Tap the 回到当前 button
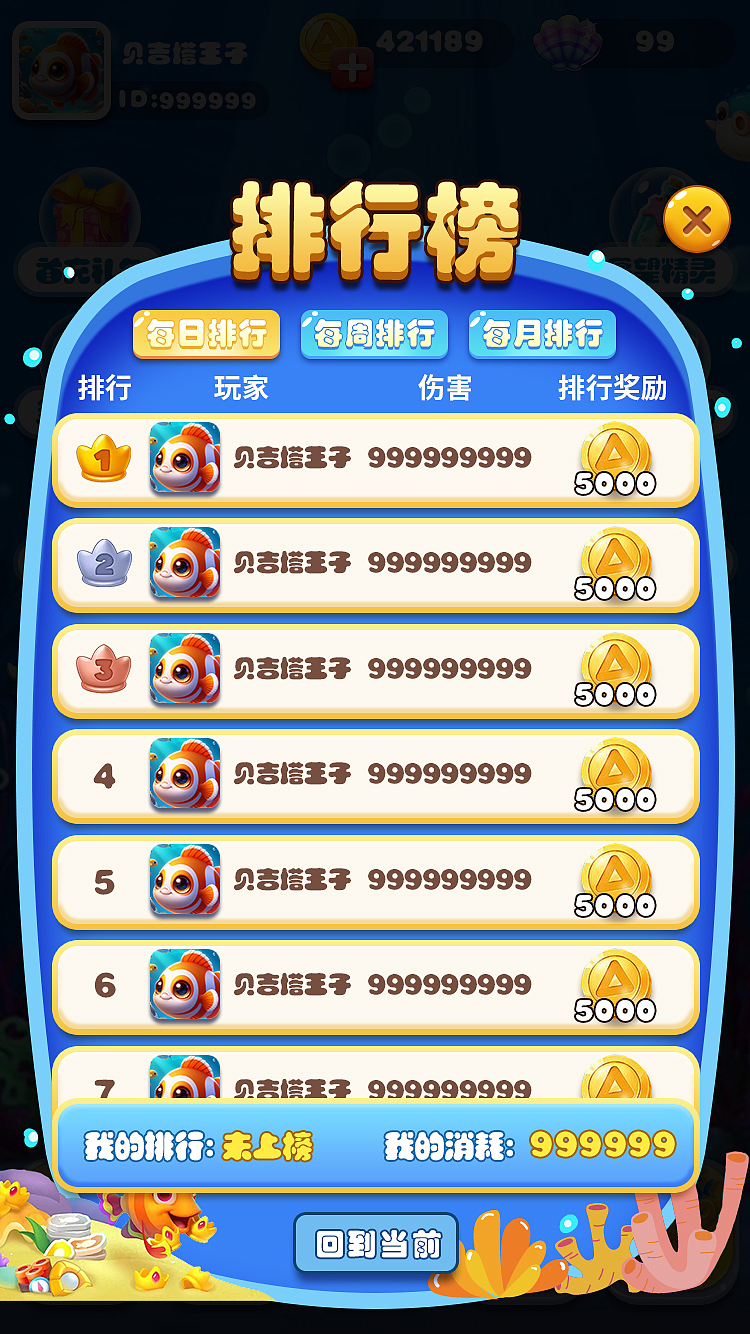This screenshot has width=750, height=1334. point(376,1243)
